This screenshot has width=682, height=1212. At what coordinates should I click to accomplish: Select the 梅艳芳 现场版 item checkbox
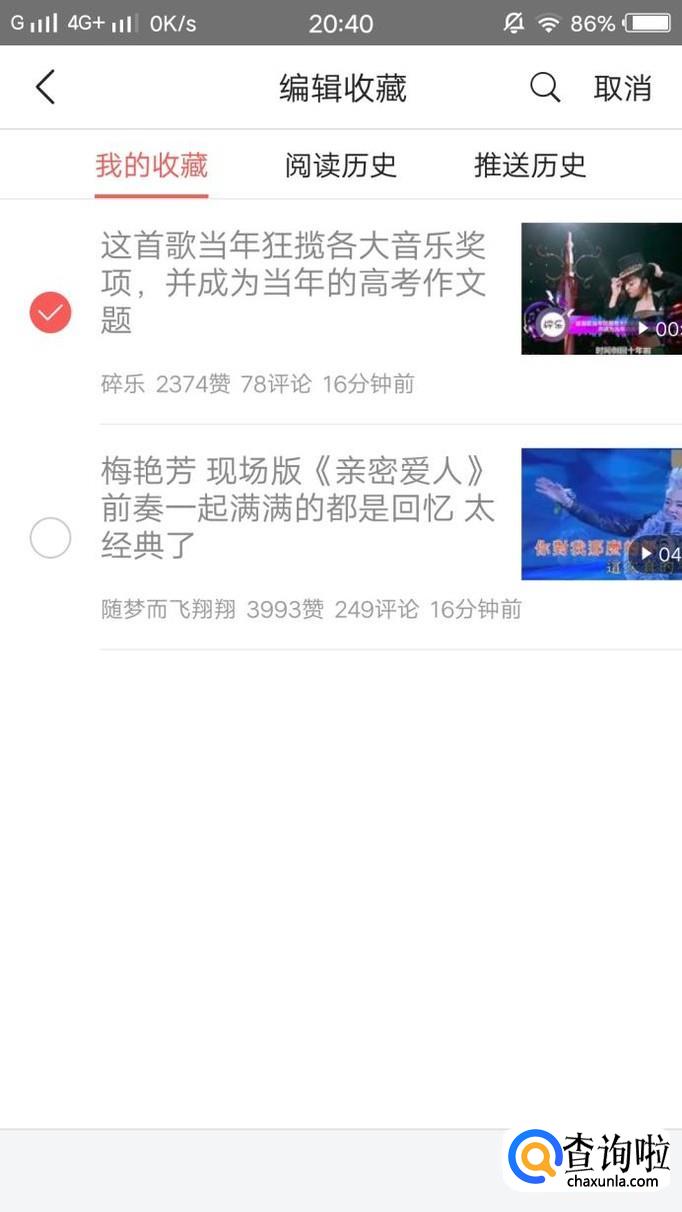coord(50,538)
